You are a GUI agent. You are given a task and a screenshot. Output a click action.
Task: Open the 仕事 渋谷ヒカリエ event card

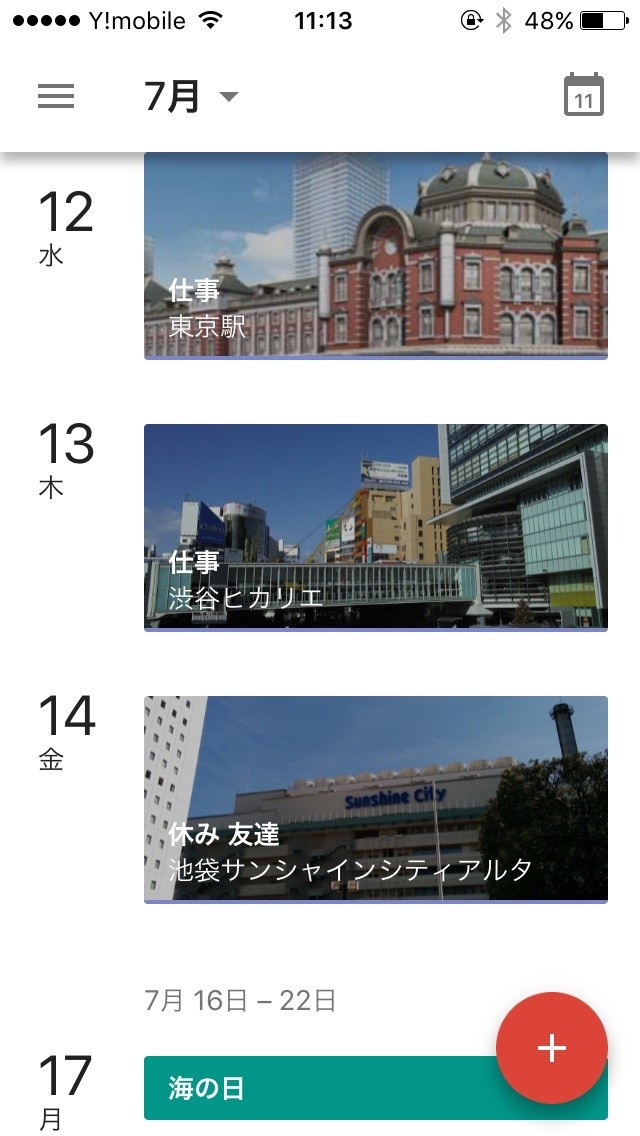point(375,527)
